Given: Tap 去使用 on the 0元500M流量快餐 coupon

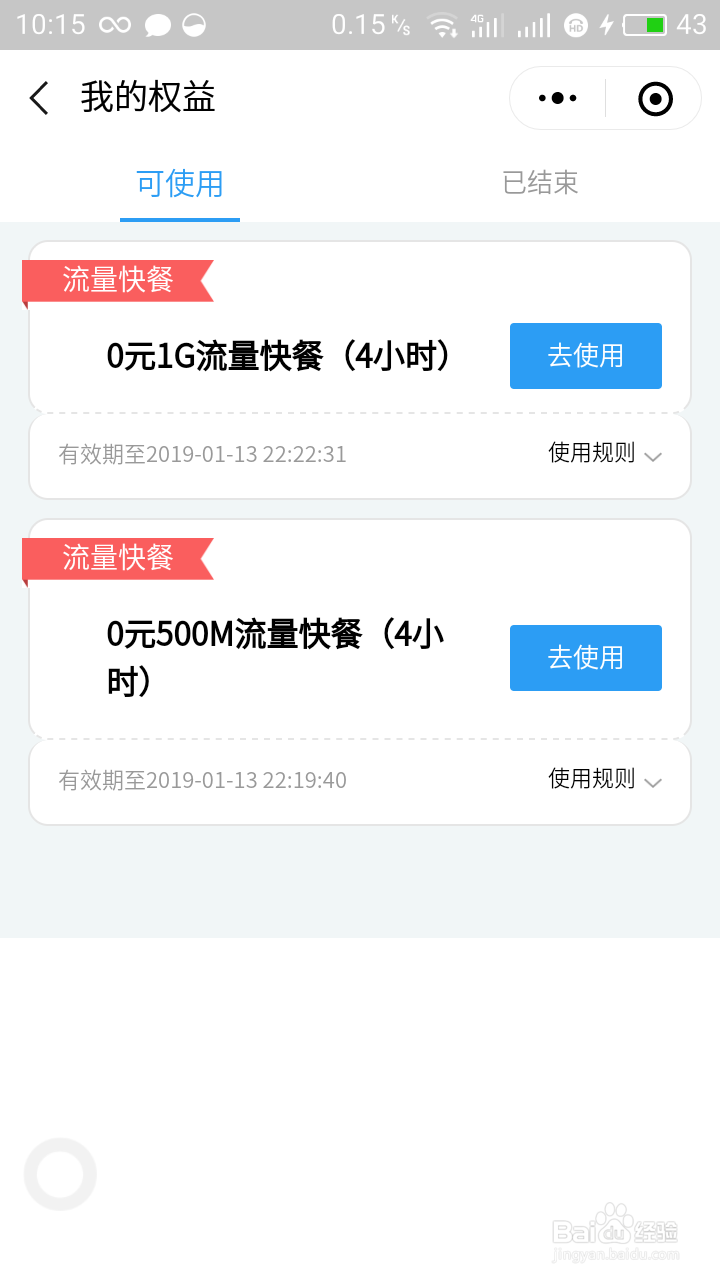Looking at the screenshot, I should click(x=586, y=658).
